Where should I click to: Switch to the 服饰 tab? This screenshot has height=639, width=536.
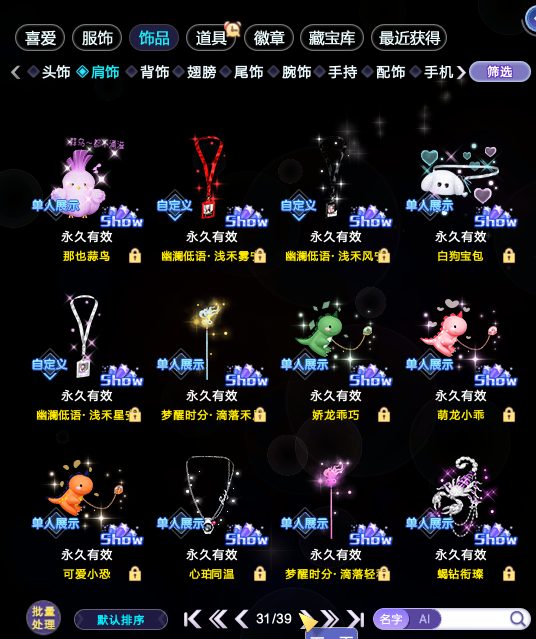tap(97, 38)
